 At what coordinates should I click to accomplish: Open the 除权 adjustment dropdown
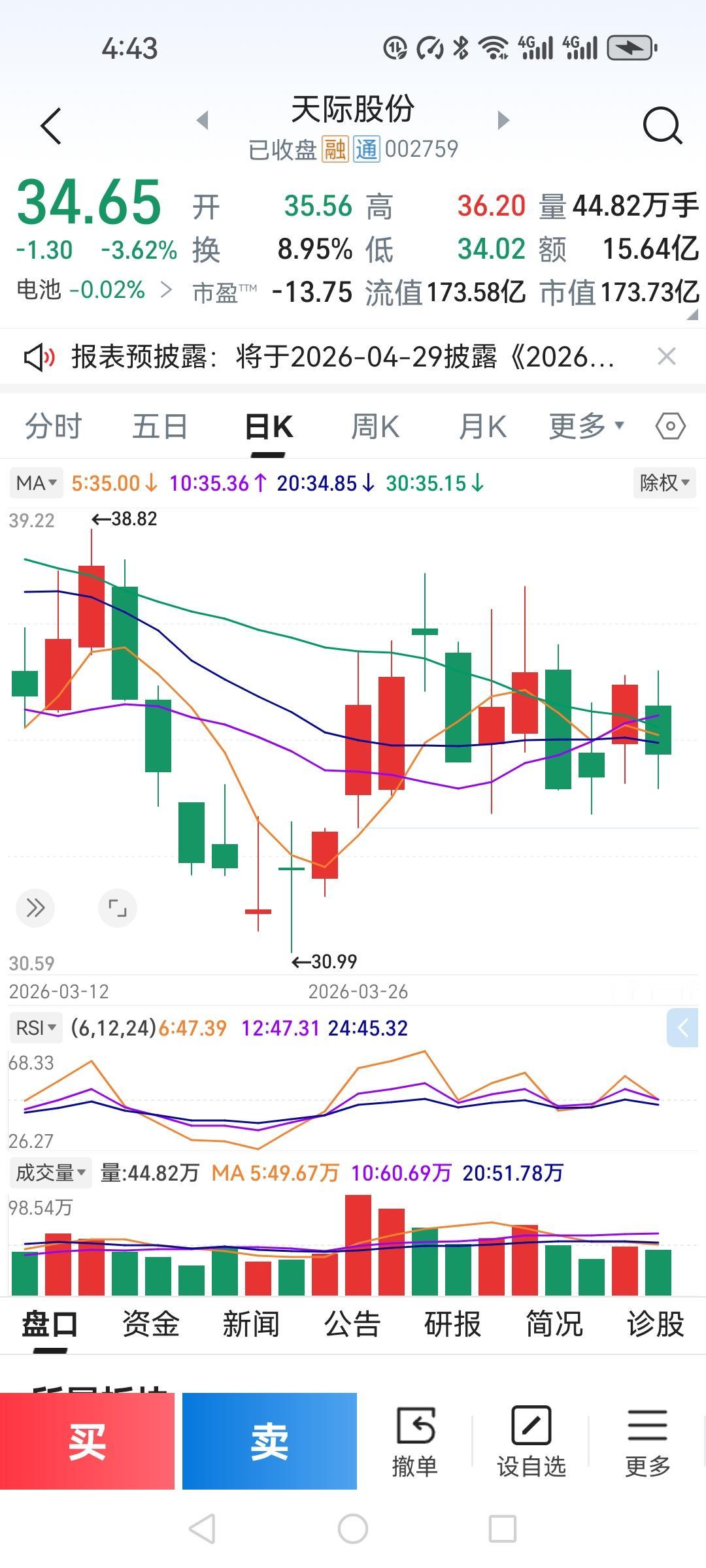tap(664, 483)
